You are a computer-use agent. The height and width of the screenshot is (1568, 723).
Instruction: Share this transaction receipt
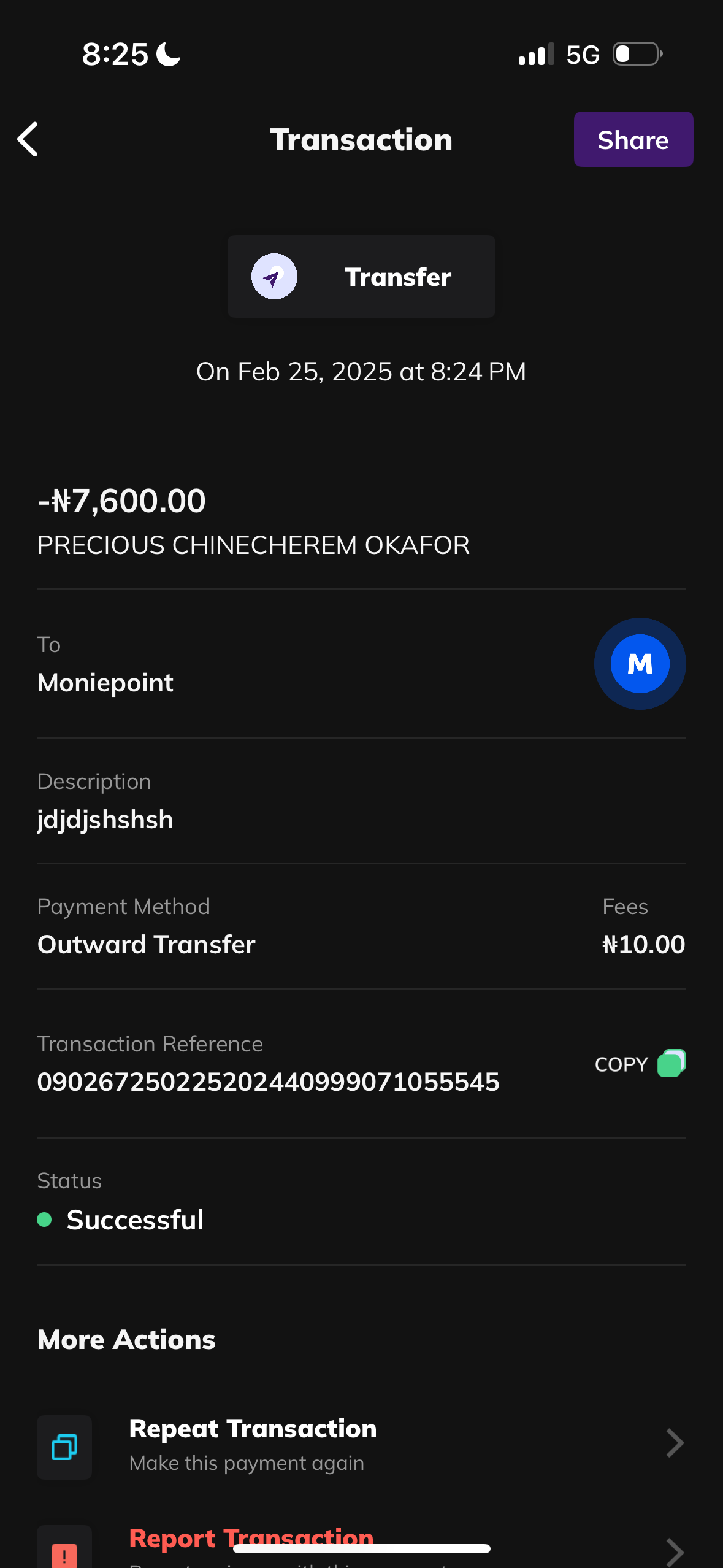pos(633,139)
